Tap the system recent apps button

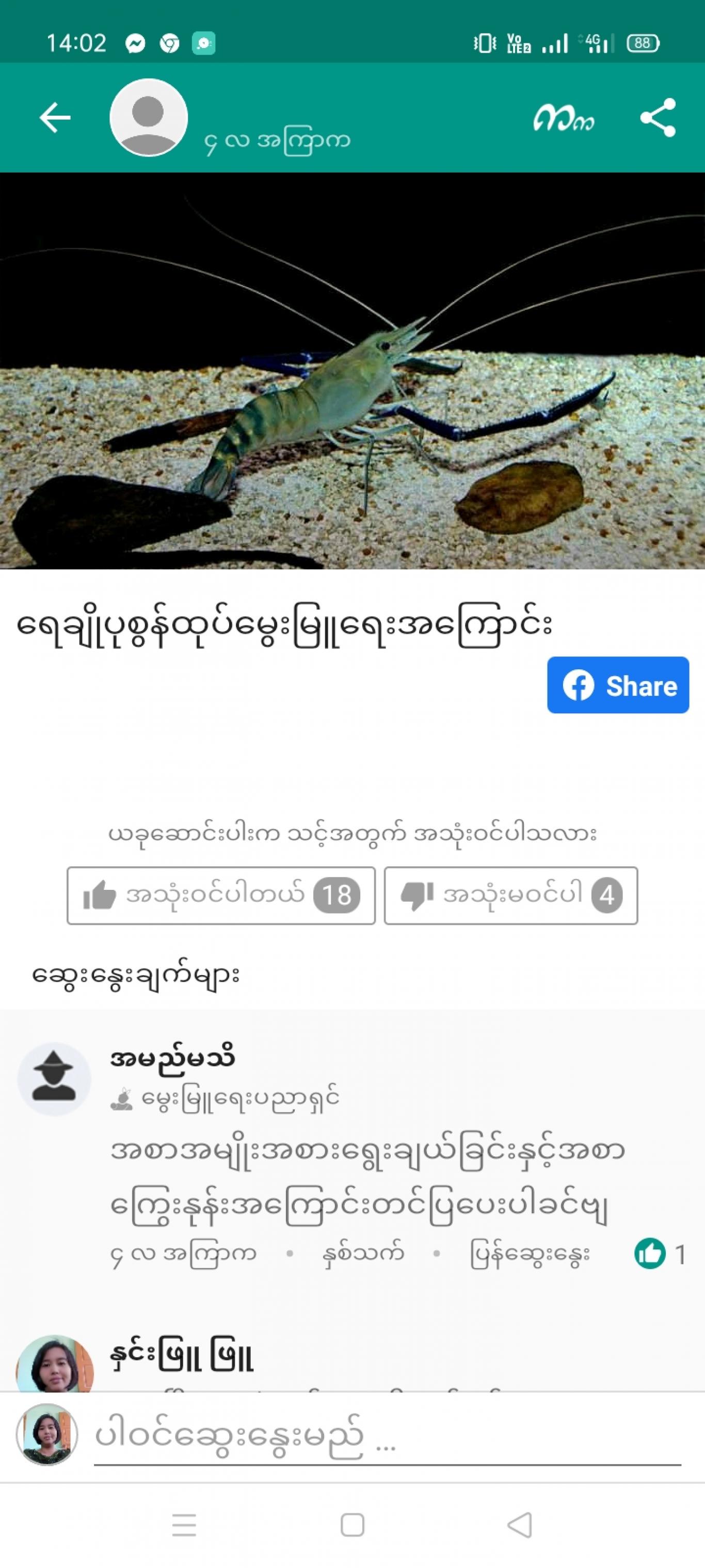[x=184, y=1525]
